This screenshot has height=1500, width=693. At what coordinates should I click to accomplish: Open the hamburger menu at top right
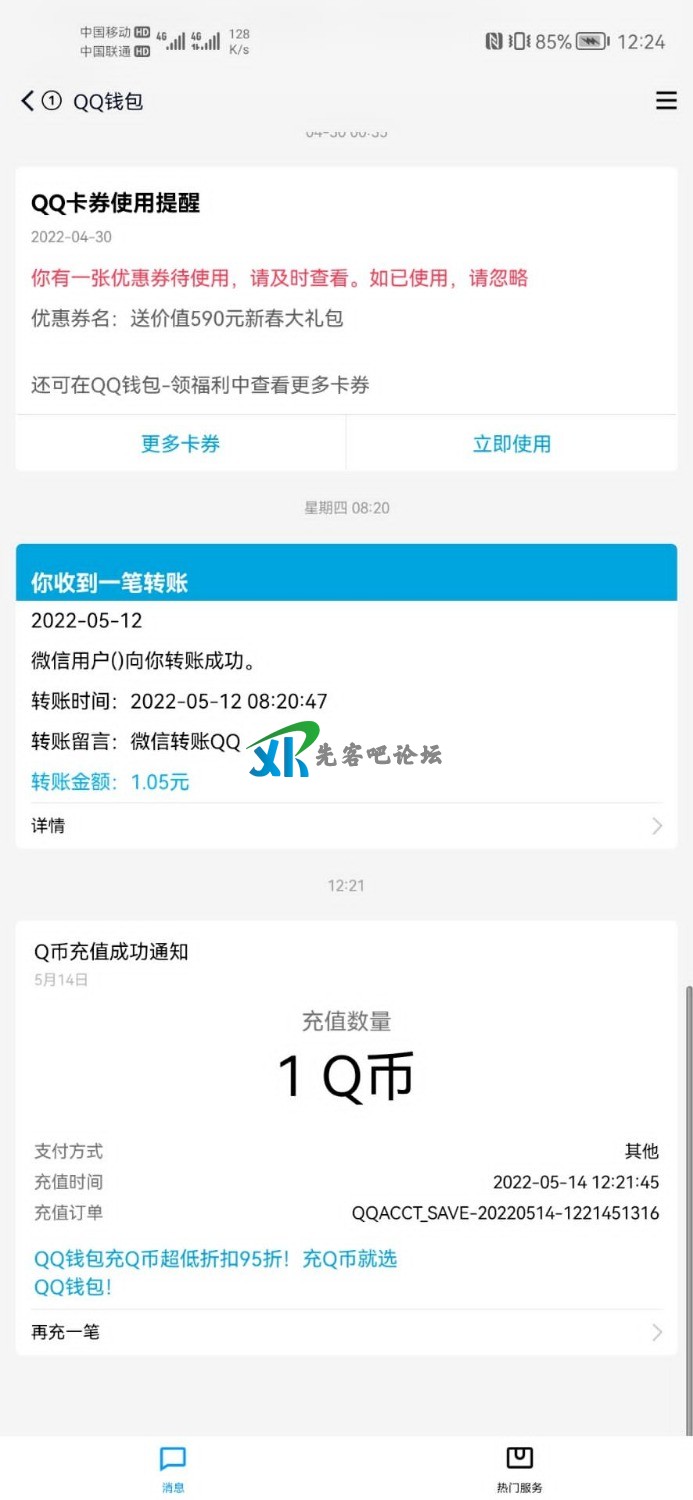[x=666, y=101]
